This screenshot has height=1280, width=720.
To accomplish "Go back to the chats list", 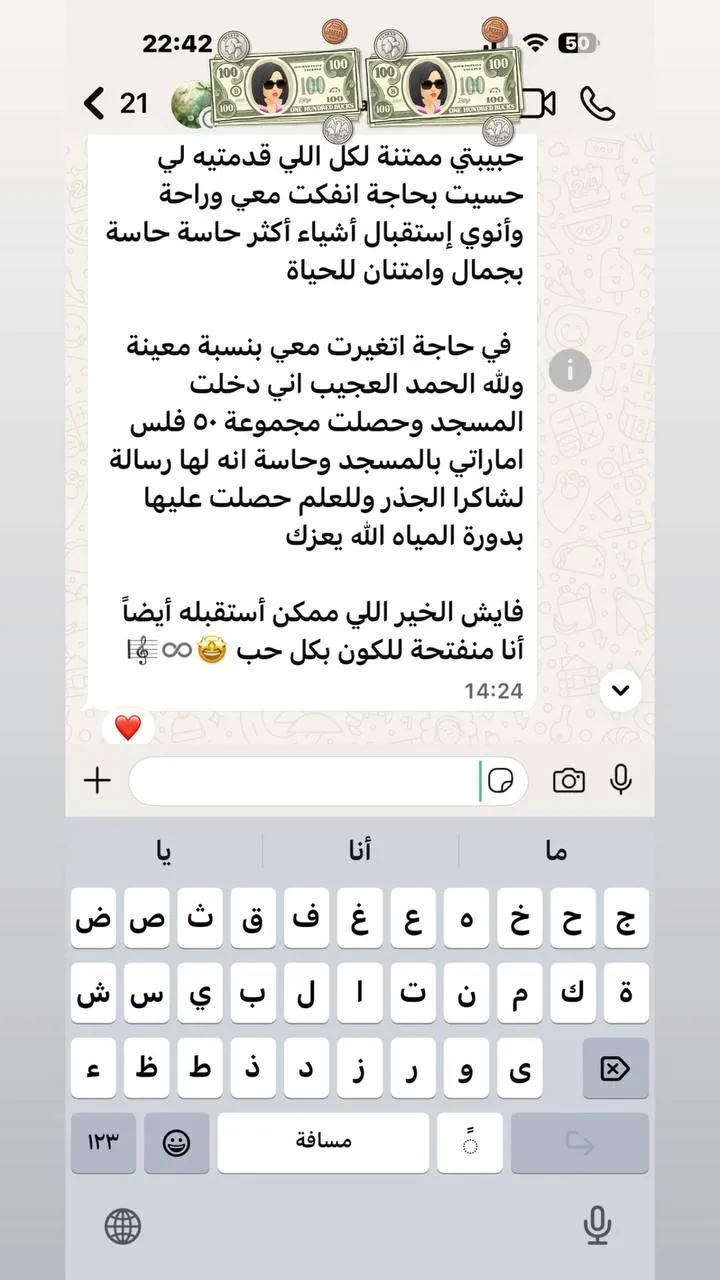I will (97, 102).
